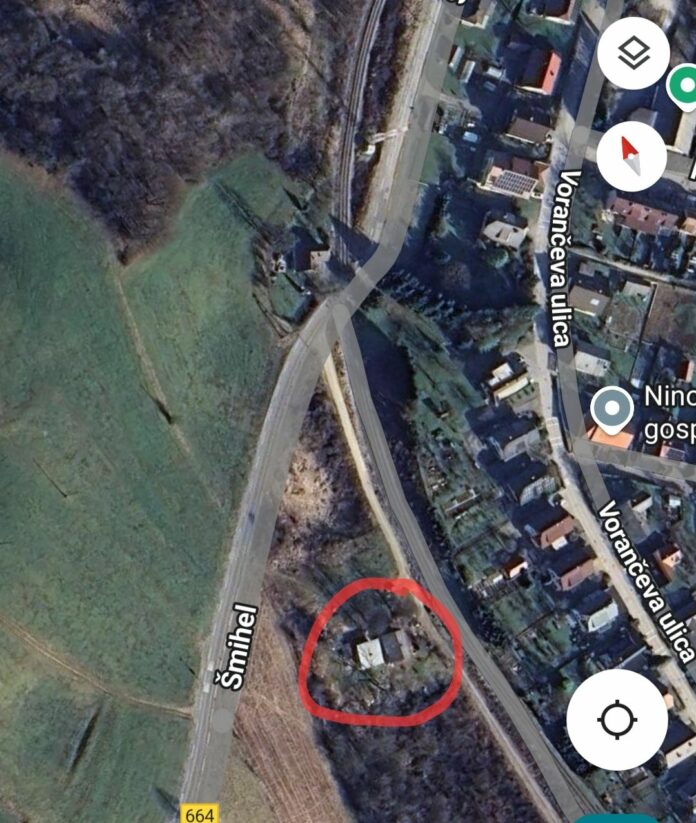The height and width of the screenshot is (823, 696).
Task: Select the green place marker at the screen edge
Action: 685,86
